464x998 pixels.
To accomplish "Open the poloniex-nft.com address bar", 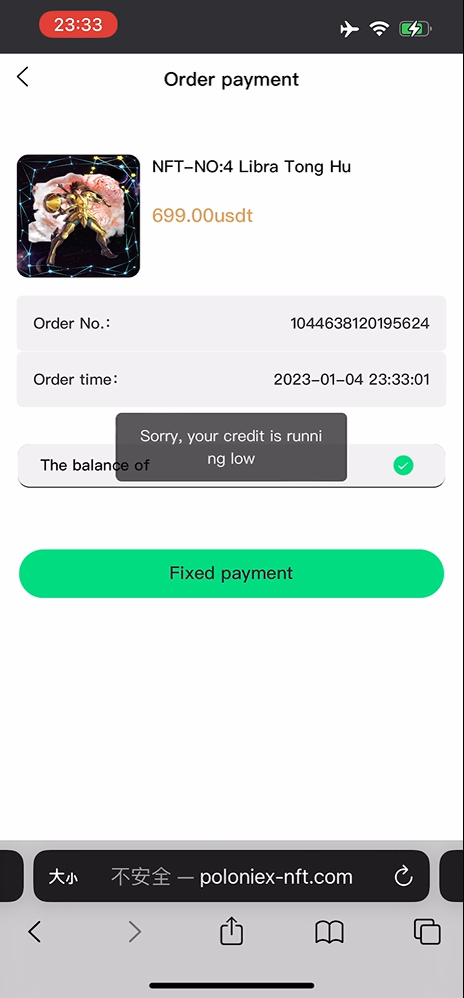I will (232, 876).
